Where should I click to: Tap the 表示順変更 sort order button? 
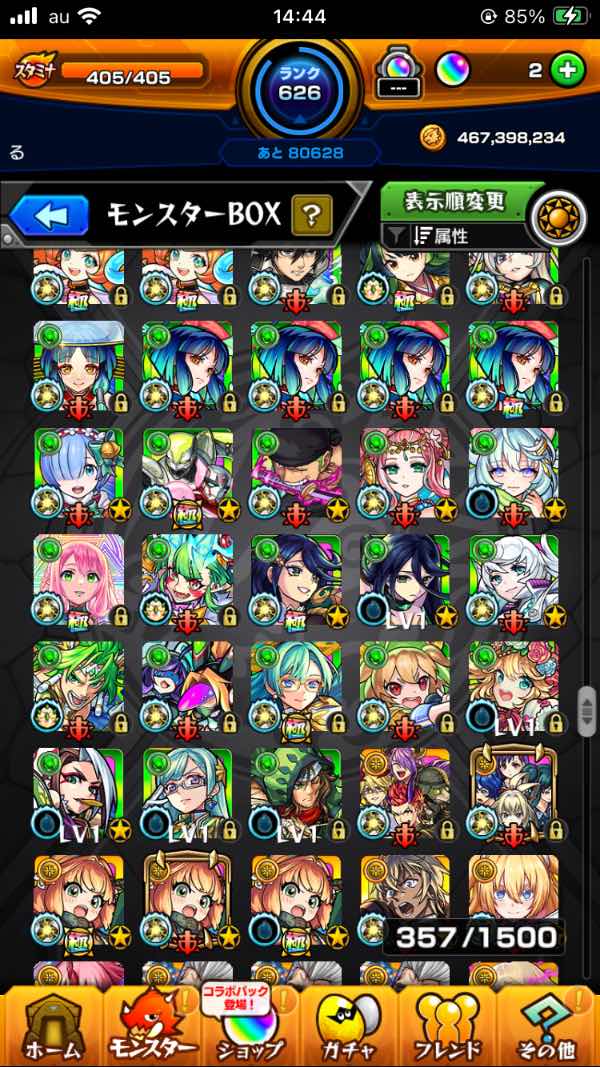pyautogui.click(x=455, y=200)
